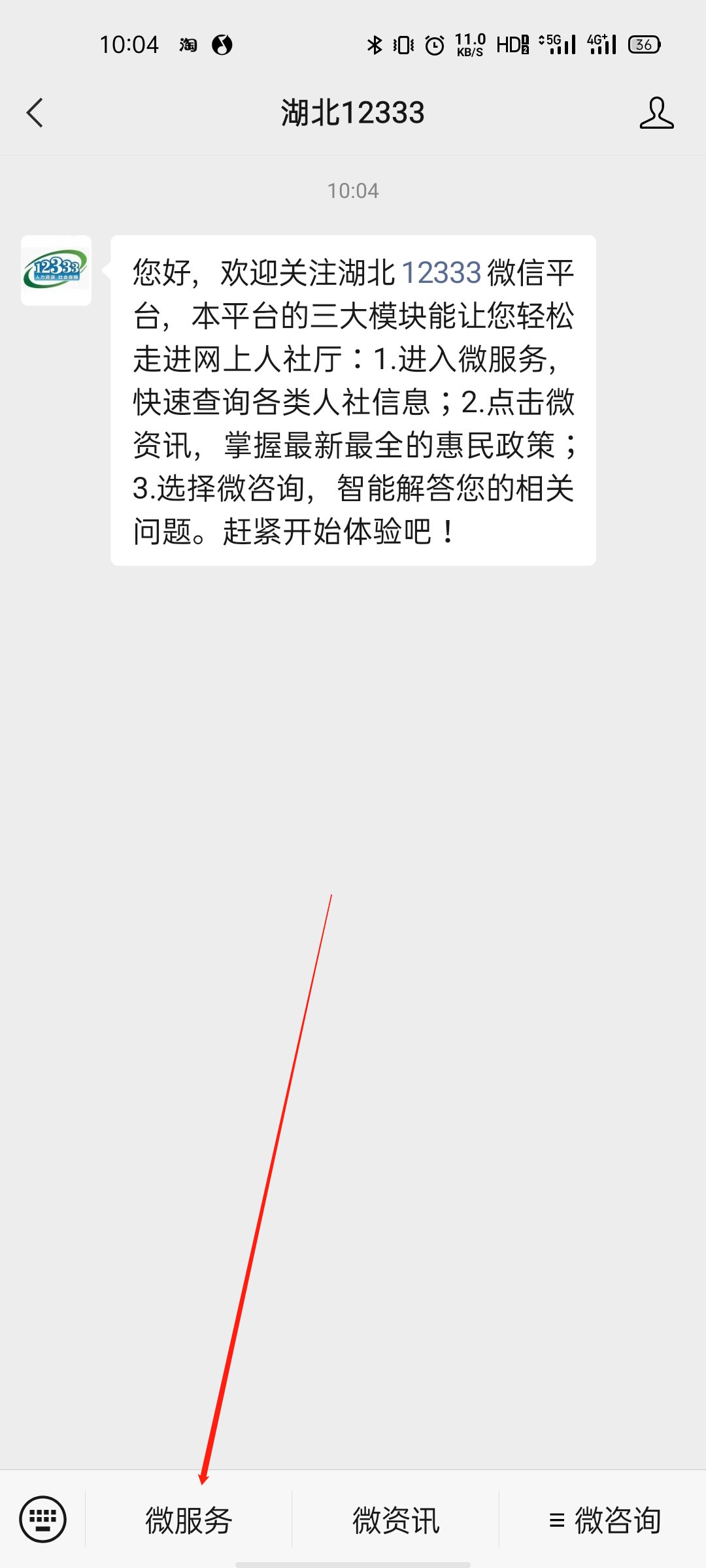Open the 湖北12333 account profile
The width and height of the screenshot is (706, 1568).
pyautogui.click(x=656, y=113)
